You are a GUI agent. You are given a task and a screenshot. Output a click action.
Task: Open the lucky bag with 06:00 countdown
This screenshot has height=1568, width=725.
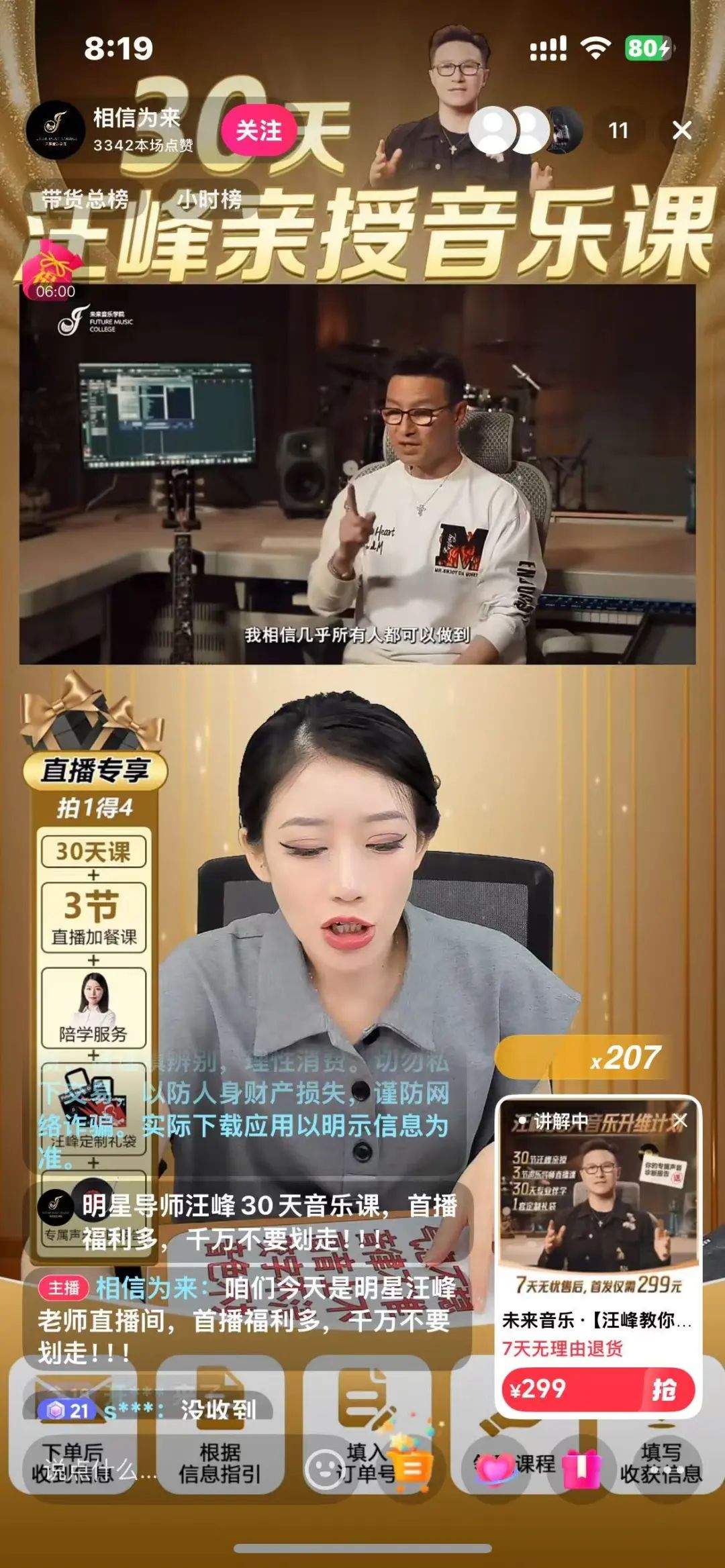pyautogui.click(x=55, y=272)
